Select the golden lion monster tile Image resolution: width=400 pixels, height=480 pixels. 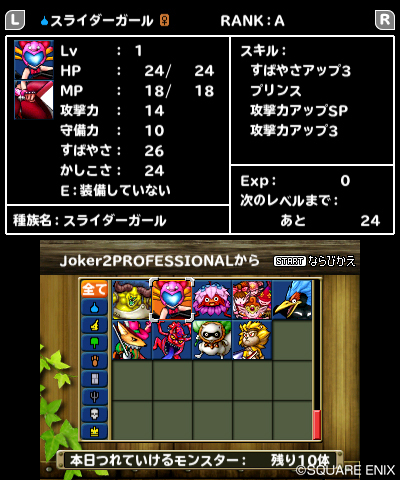252,340
